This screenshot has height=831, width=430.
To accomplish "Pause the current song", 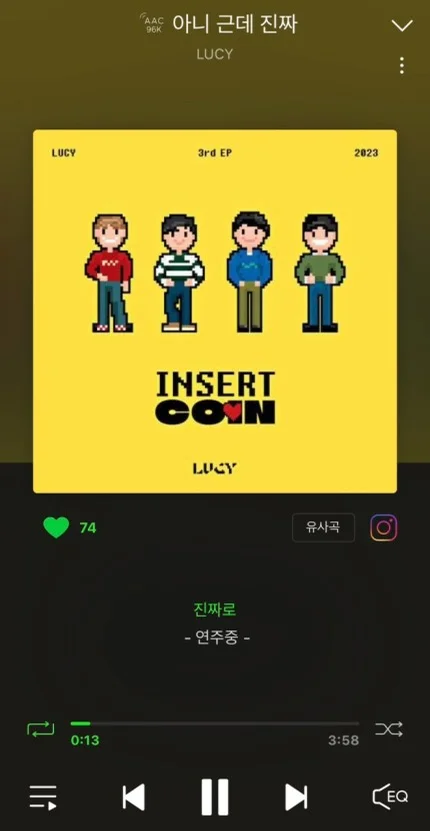I will pos(215,797).
